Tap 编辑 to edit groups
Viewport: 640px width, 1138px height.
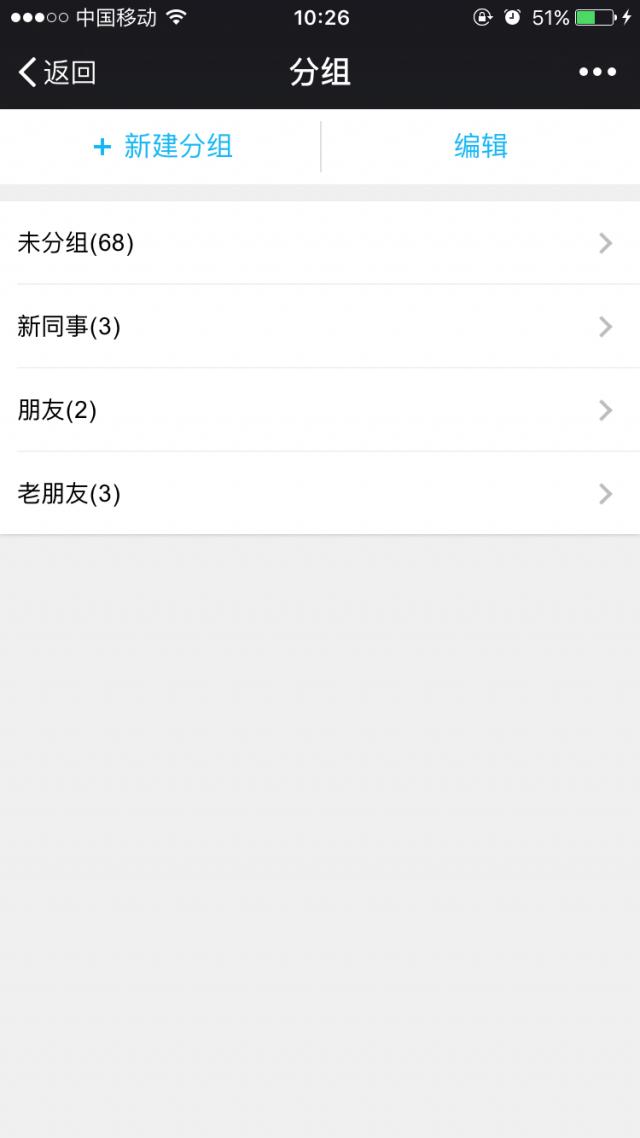point(480,146)
